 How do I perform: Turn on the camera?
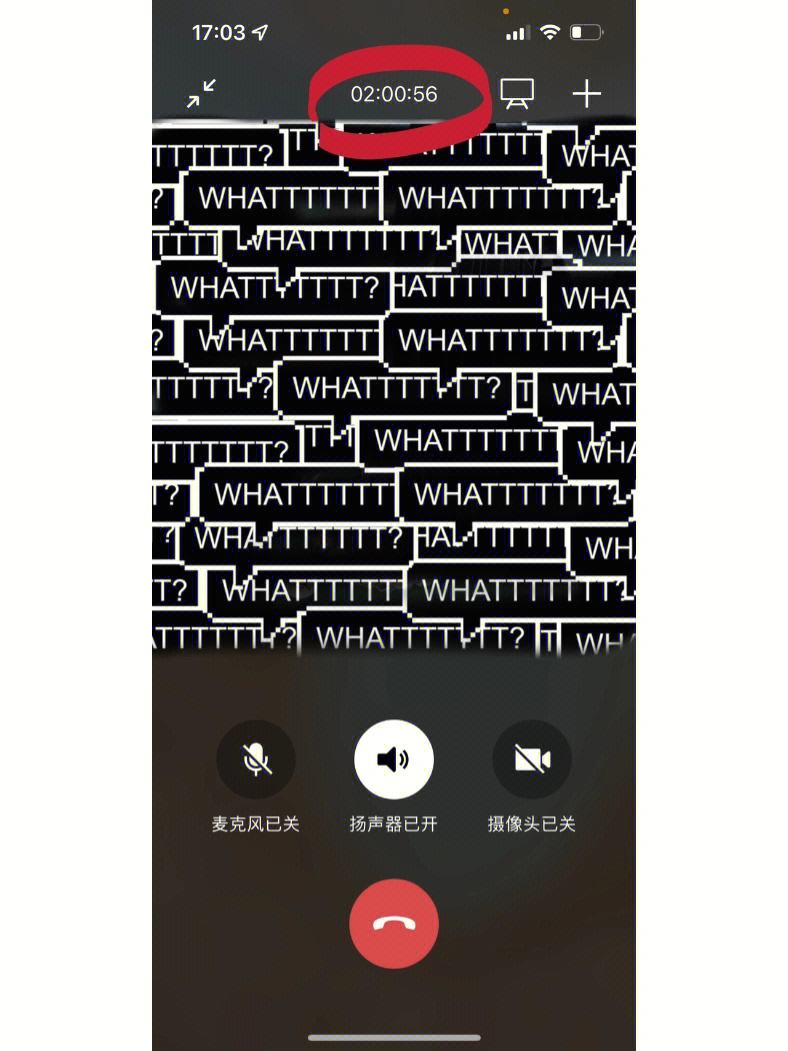click(x=531, y=760)
